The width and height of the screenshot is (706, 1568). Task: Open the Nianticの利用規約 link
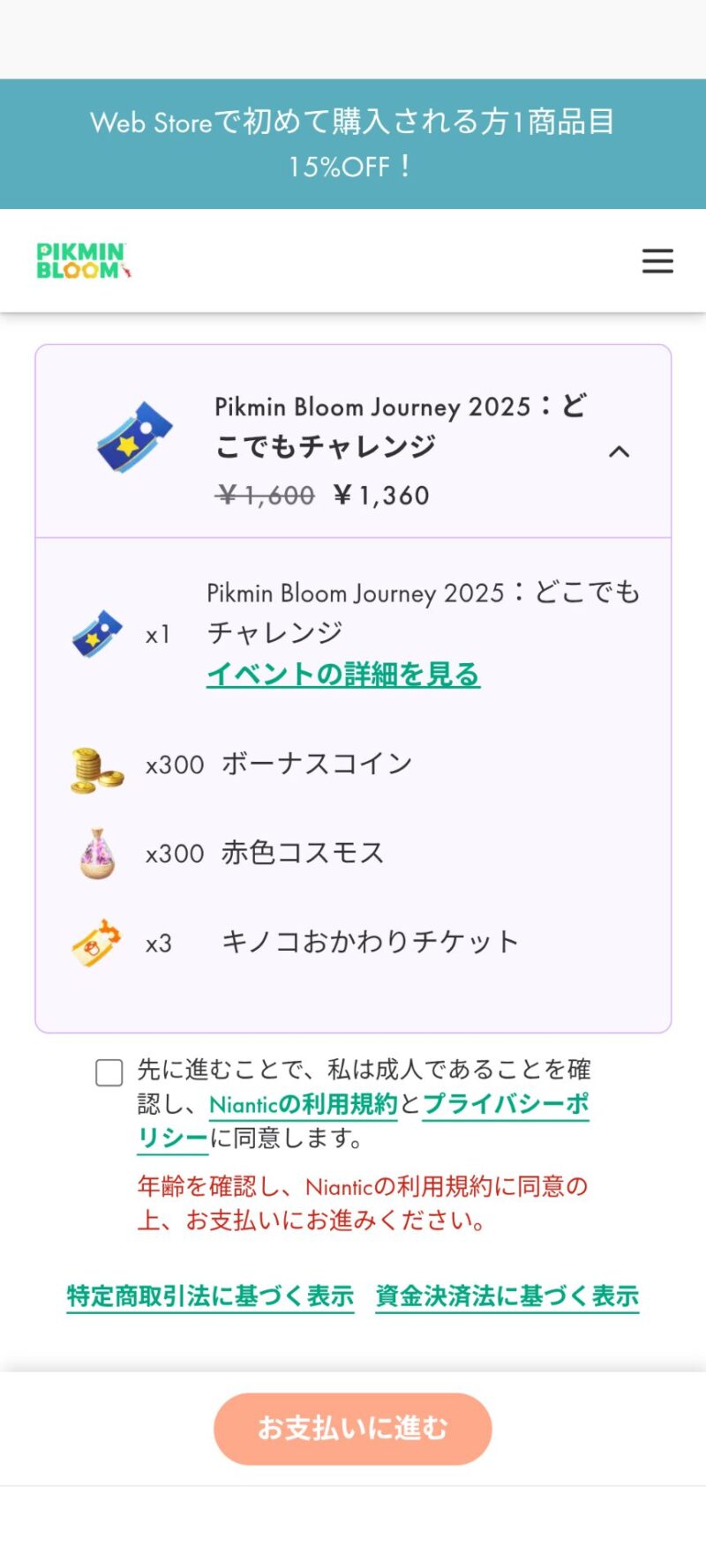(x=303, y=1104)
